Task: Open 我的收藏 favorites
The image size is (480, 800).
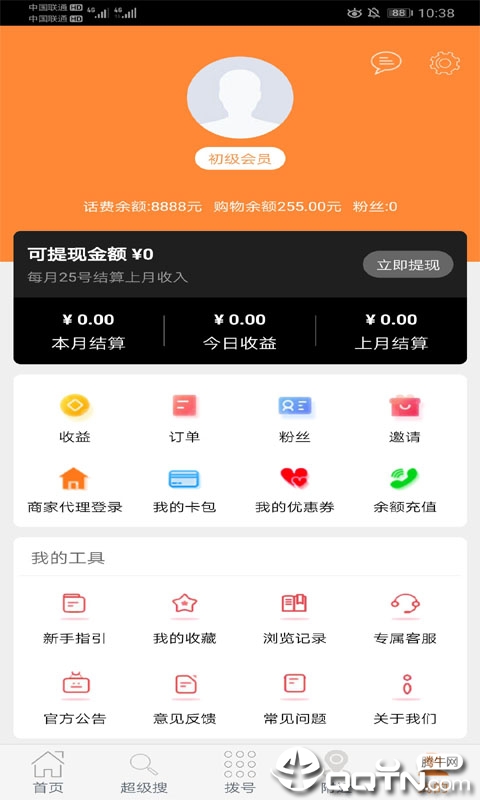Action: tap(184, 618)
